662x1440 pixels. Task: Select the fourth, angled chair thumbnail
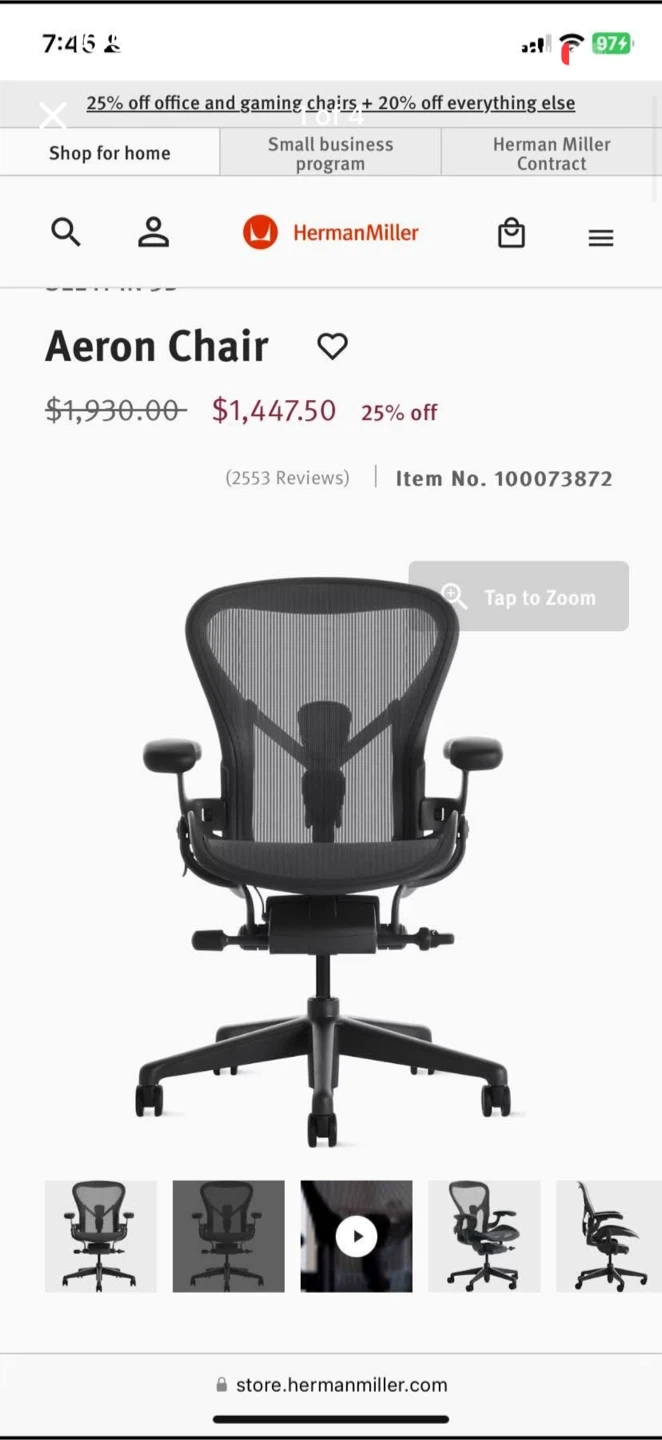coord(484,1236)
